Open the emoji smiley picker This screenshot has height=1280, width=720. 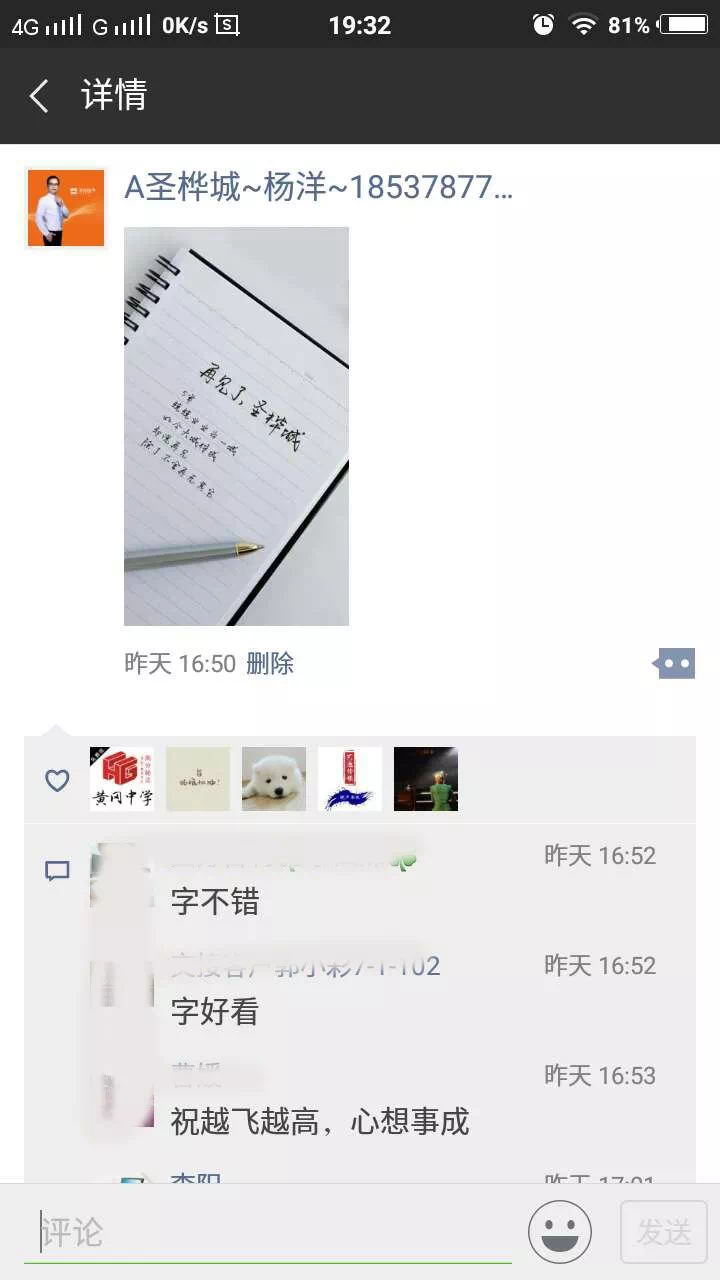click(560, 1232)
